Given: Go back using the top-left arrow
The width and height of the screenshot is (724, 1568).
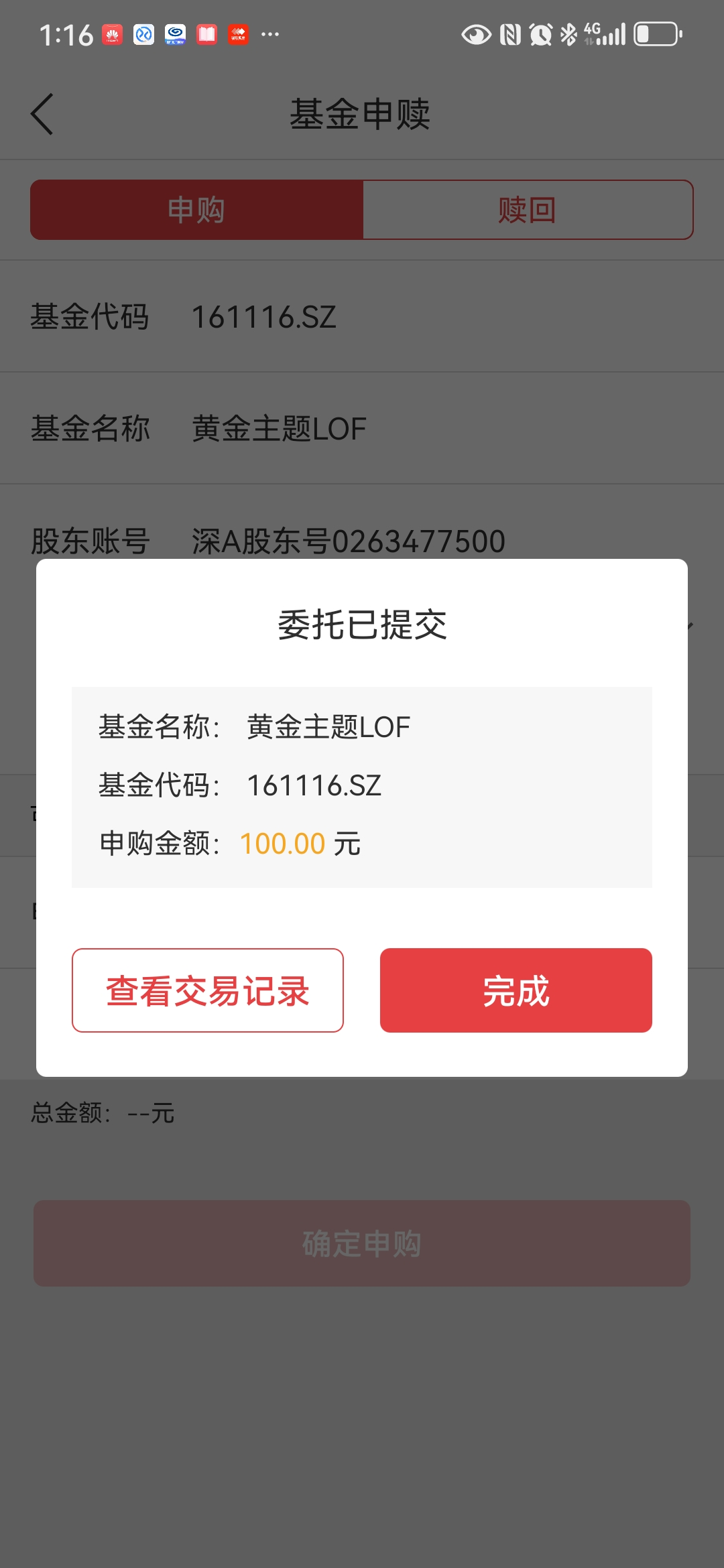Looking at the screenshot, I should click(x=42, y=115).
